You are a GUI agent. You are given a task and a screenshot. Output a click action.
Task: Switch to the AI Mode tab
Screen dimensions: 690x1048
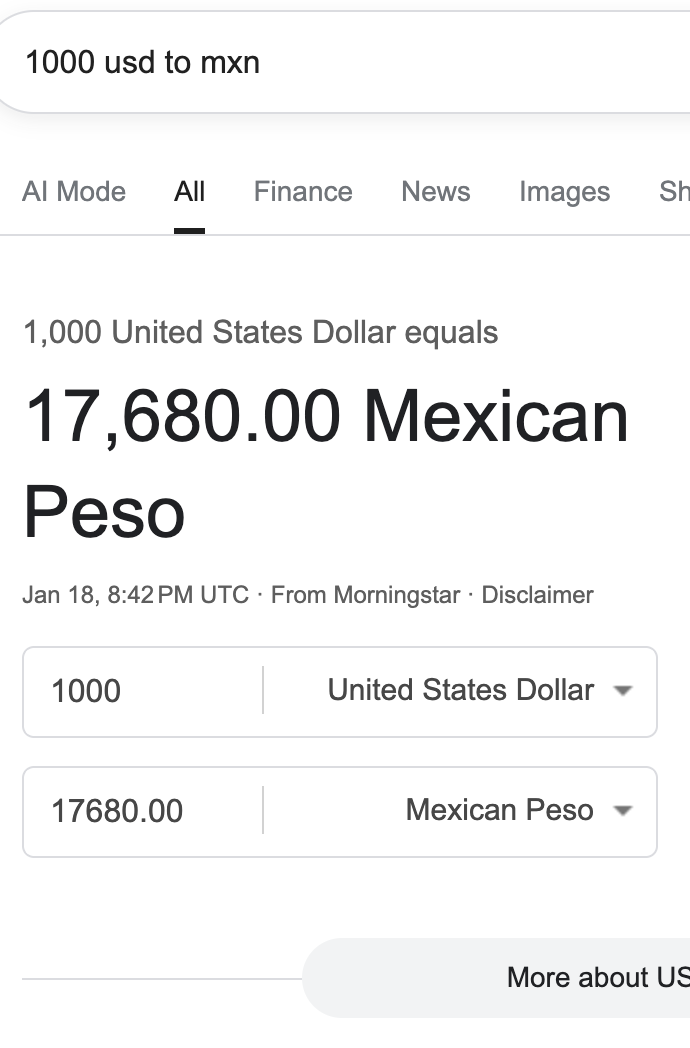[x=74, y=192]
